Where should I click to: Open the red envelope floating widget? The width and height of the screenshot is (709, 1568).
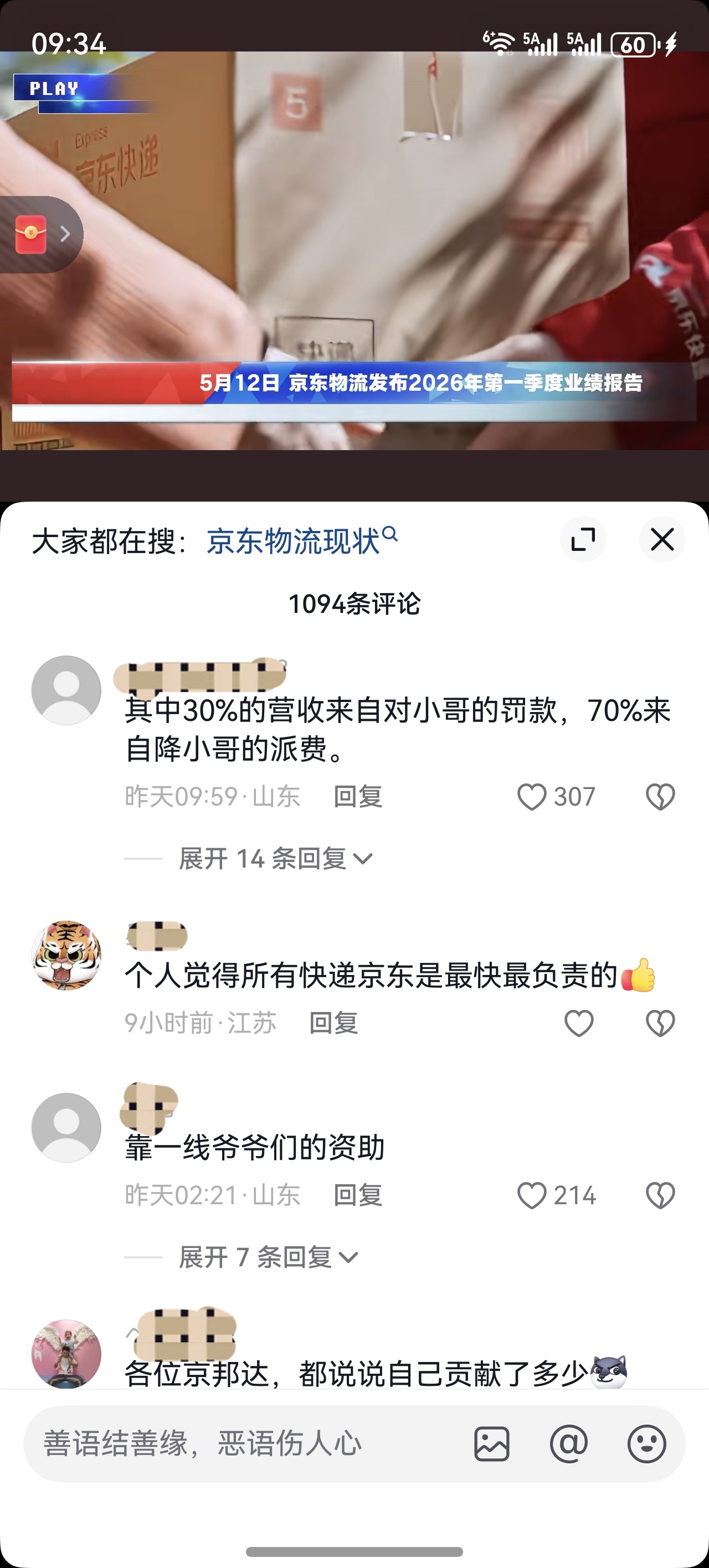(x=40, y=234)
